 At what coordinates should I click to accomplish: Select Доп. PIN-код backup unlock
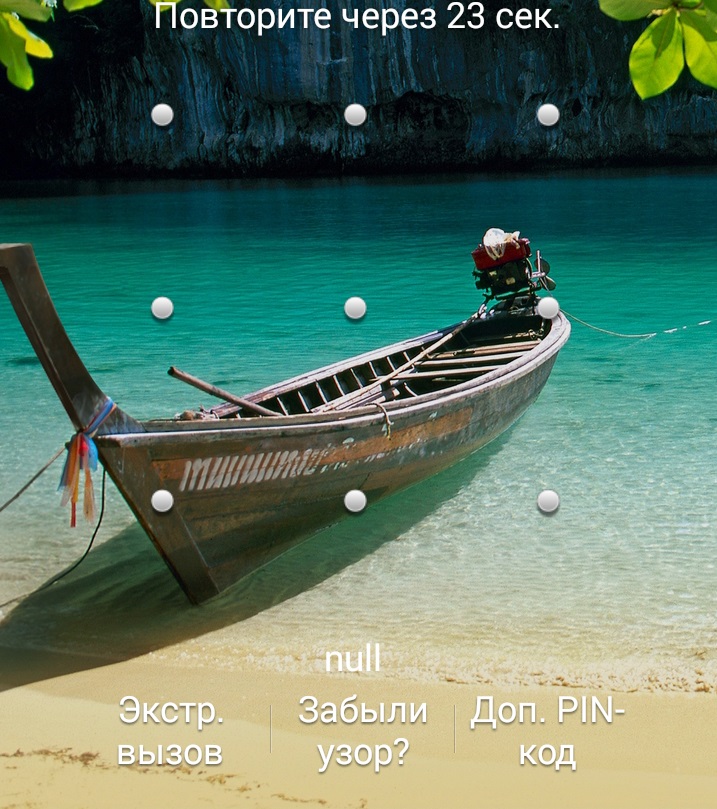(x=547, y=731)
